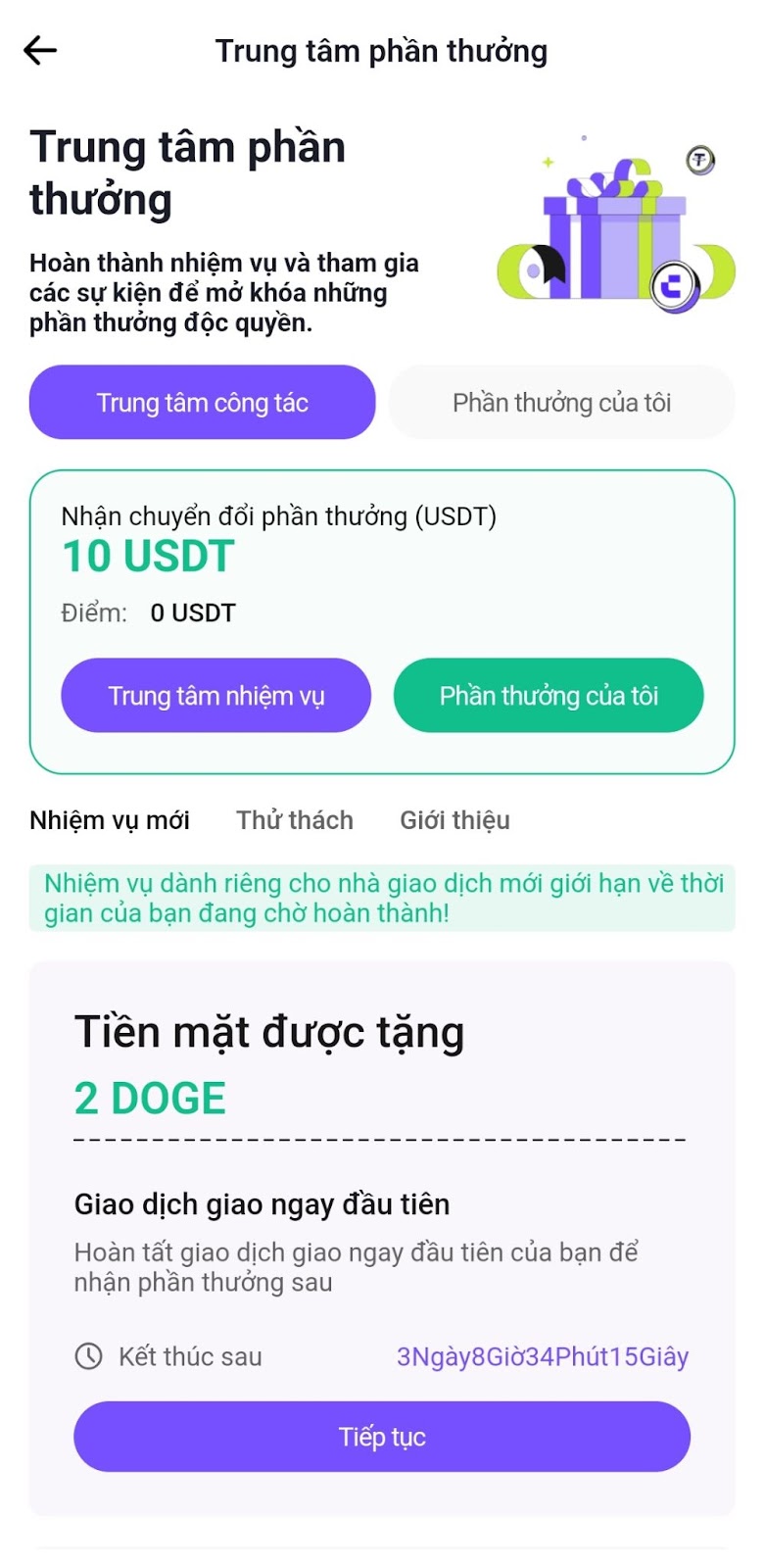
Task: Open the Trung tâm nhiệm vụ button
Action: 215,695
